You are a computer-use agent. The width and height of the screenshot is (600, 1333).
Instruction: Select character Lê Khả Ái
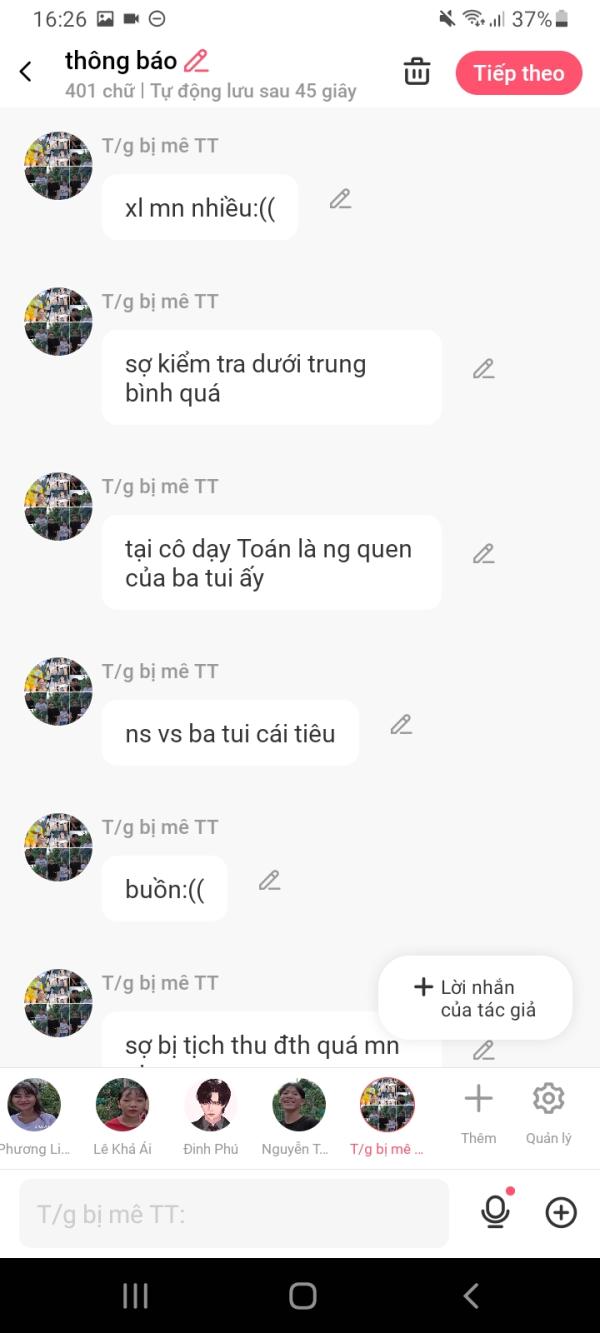(x=122, y=1105)
